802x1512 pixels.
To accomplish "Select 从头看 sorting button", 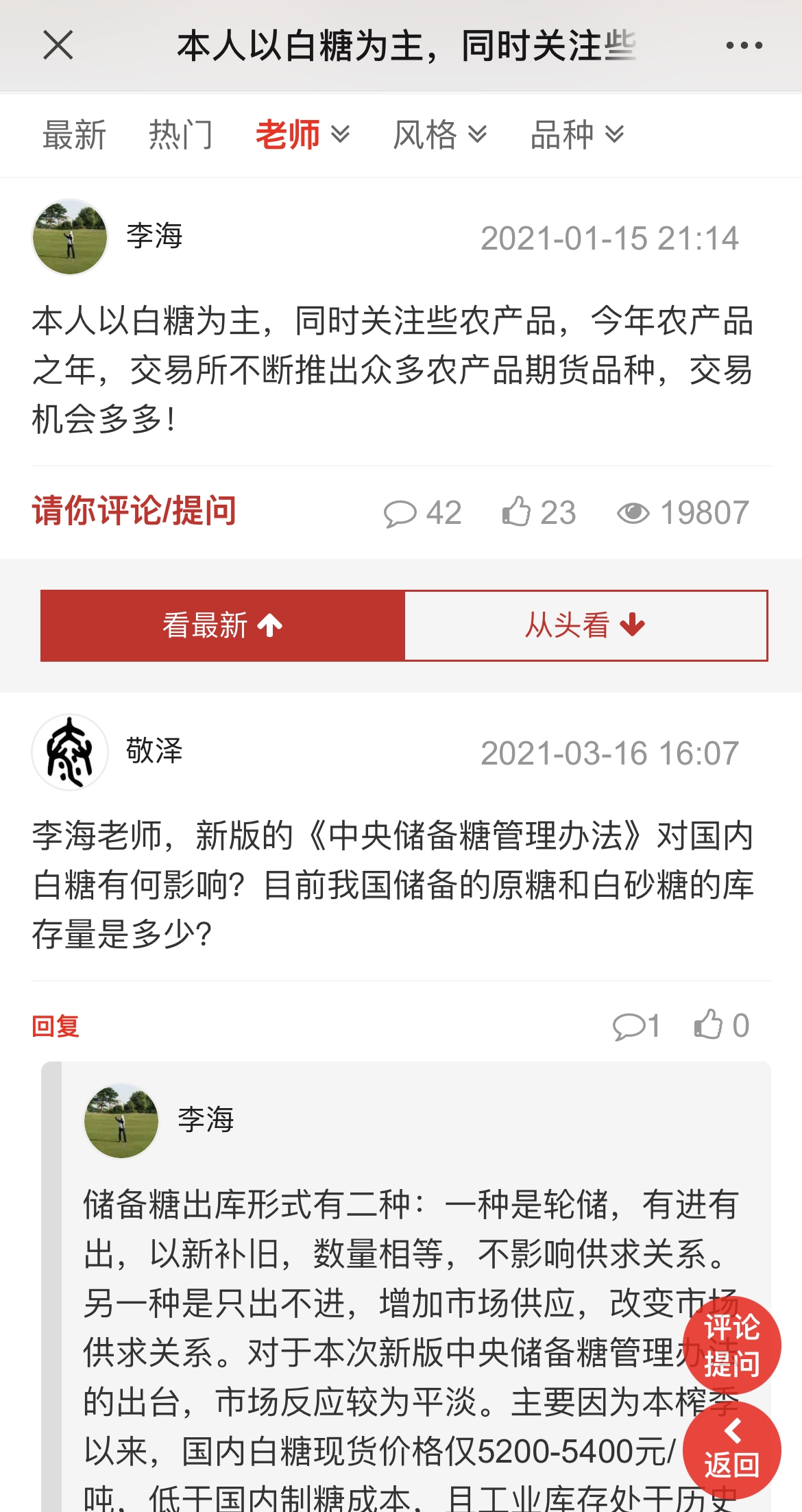I will [x=585, y=625].
